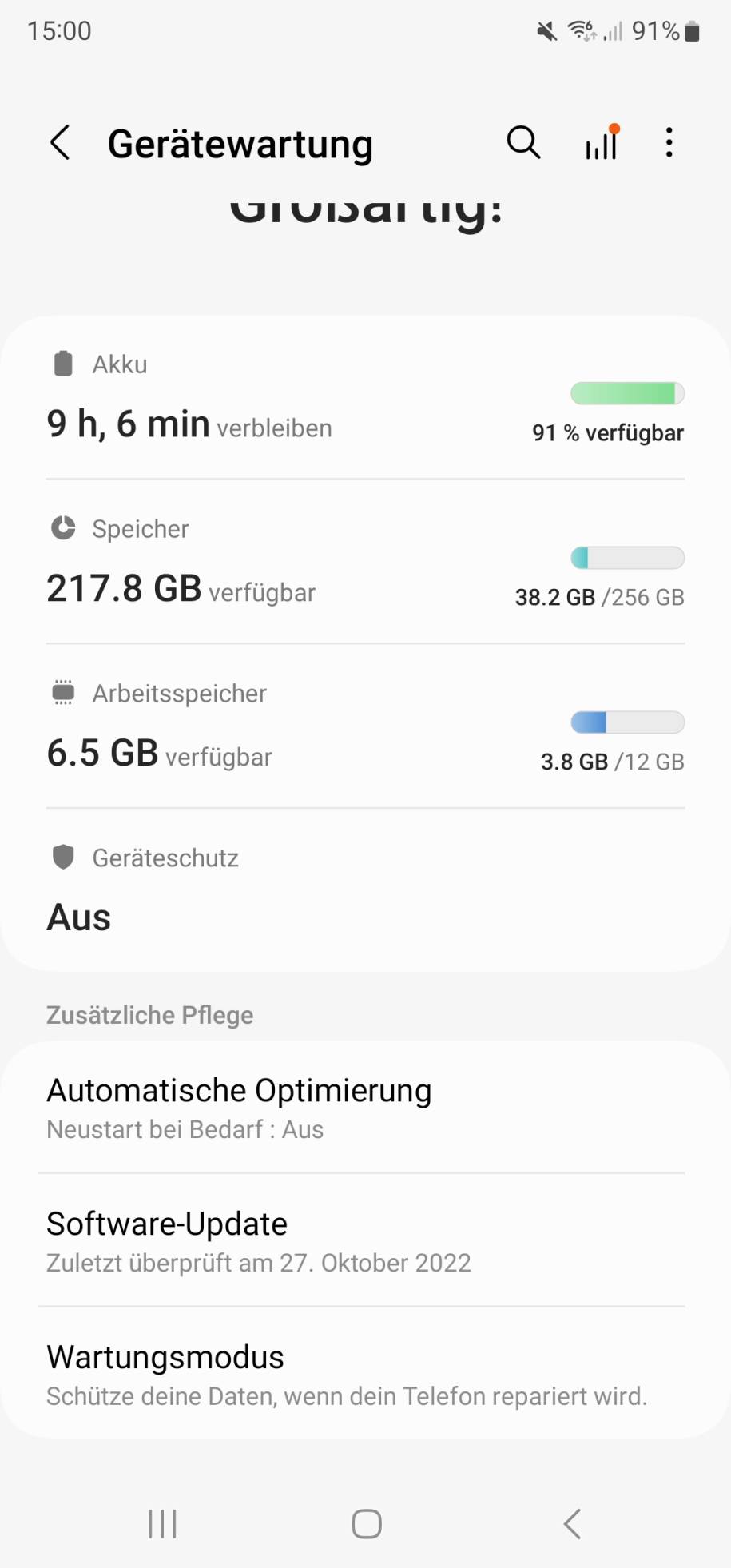Open Wartungsmodus
Screen dimensions: 731x1568
point(365,1374)
